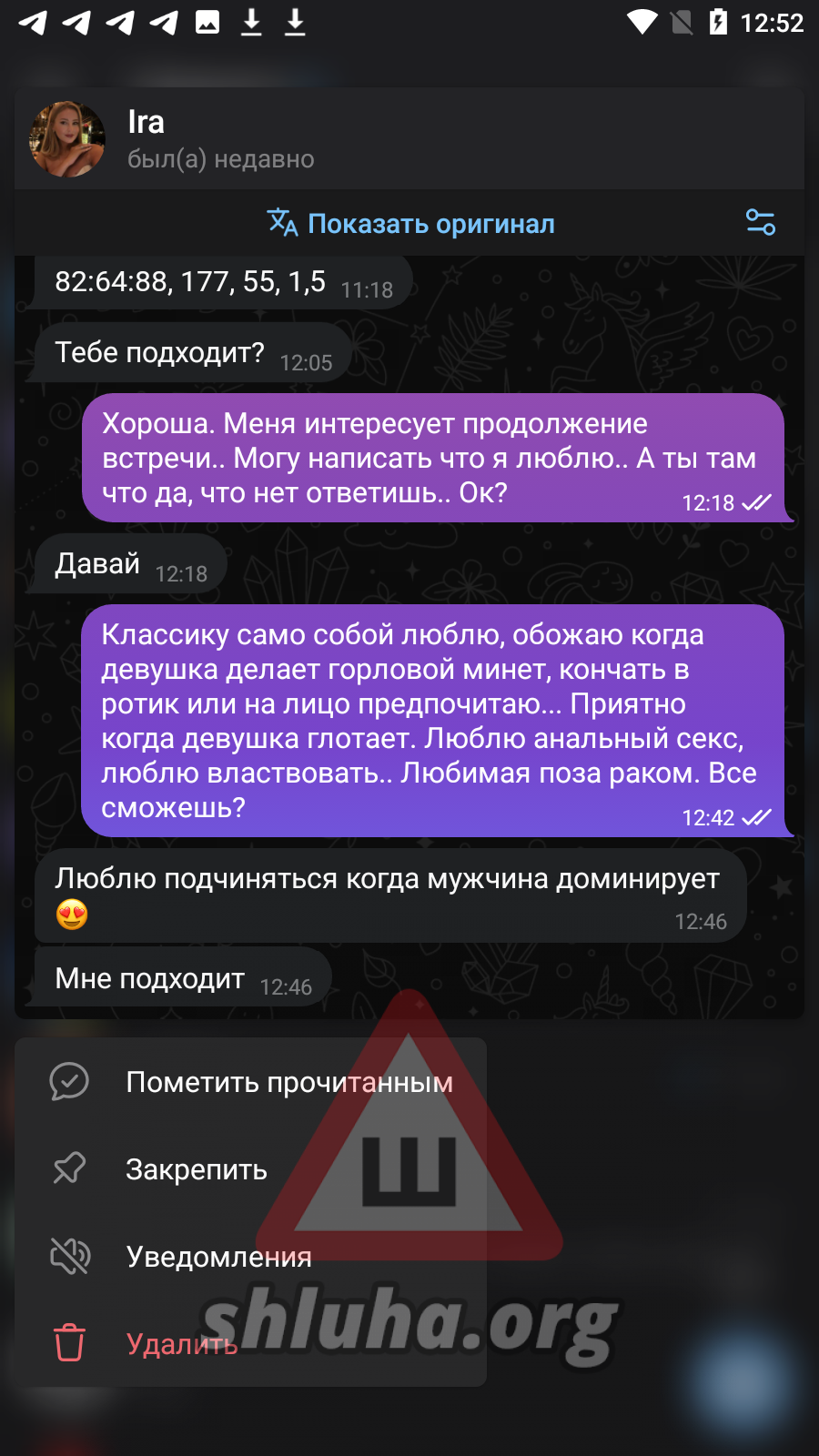
Task: Toggle 'Уведомления' for this chat
Action: (x=218, y=1257)
